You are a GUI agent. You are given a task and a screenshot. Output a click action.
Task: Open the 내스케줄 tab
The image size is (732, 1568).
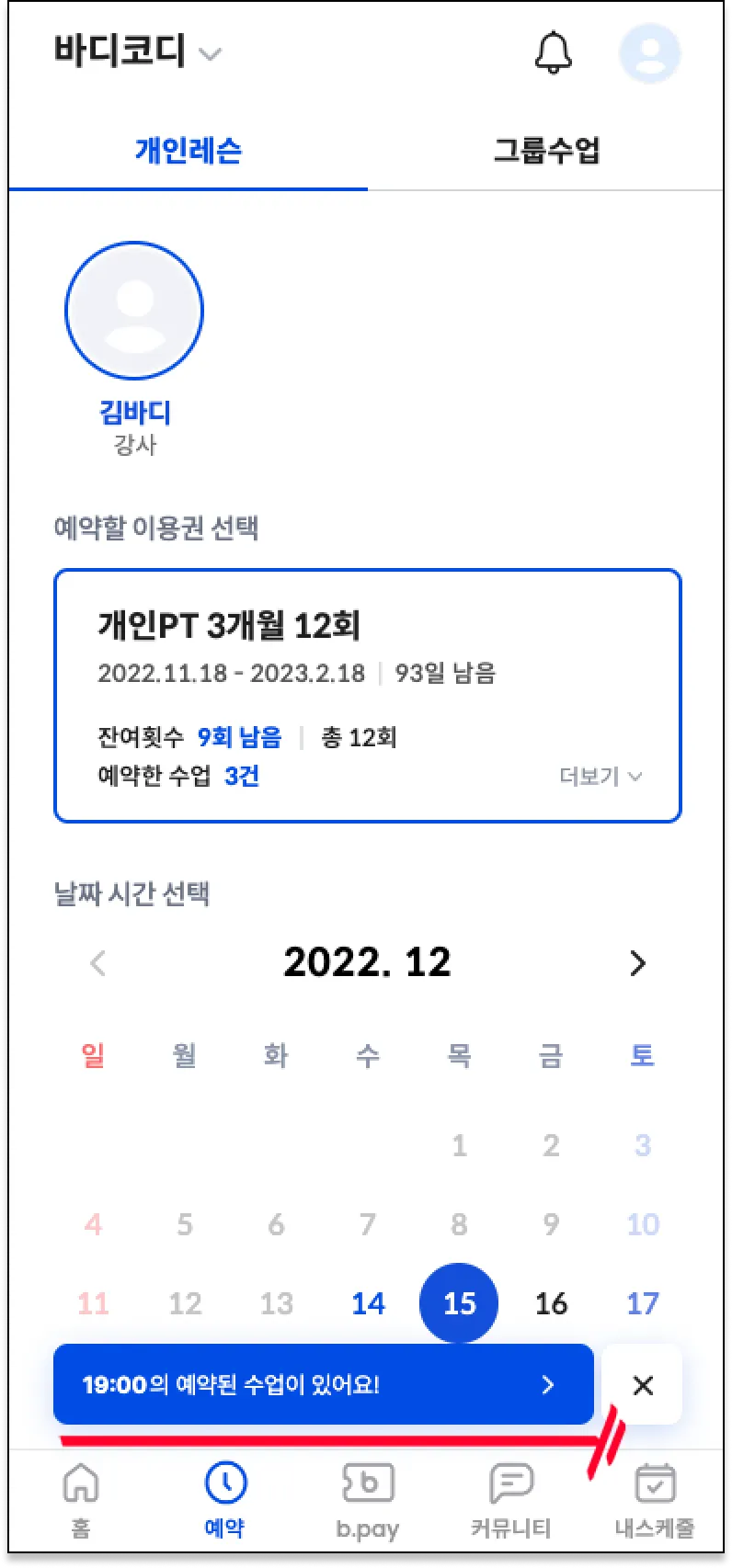[655, 1498]
